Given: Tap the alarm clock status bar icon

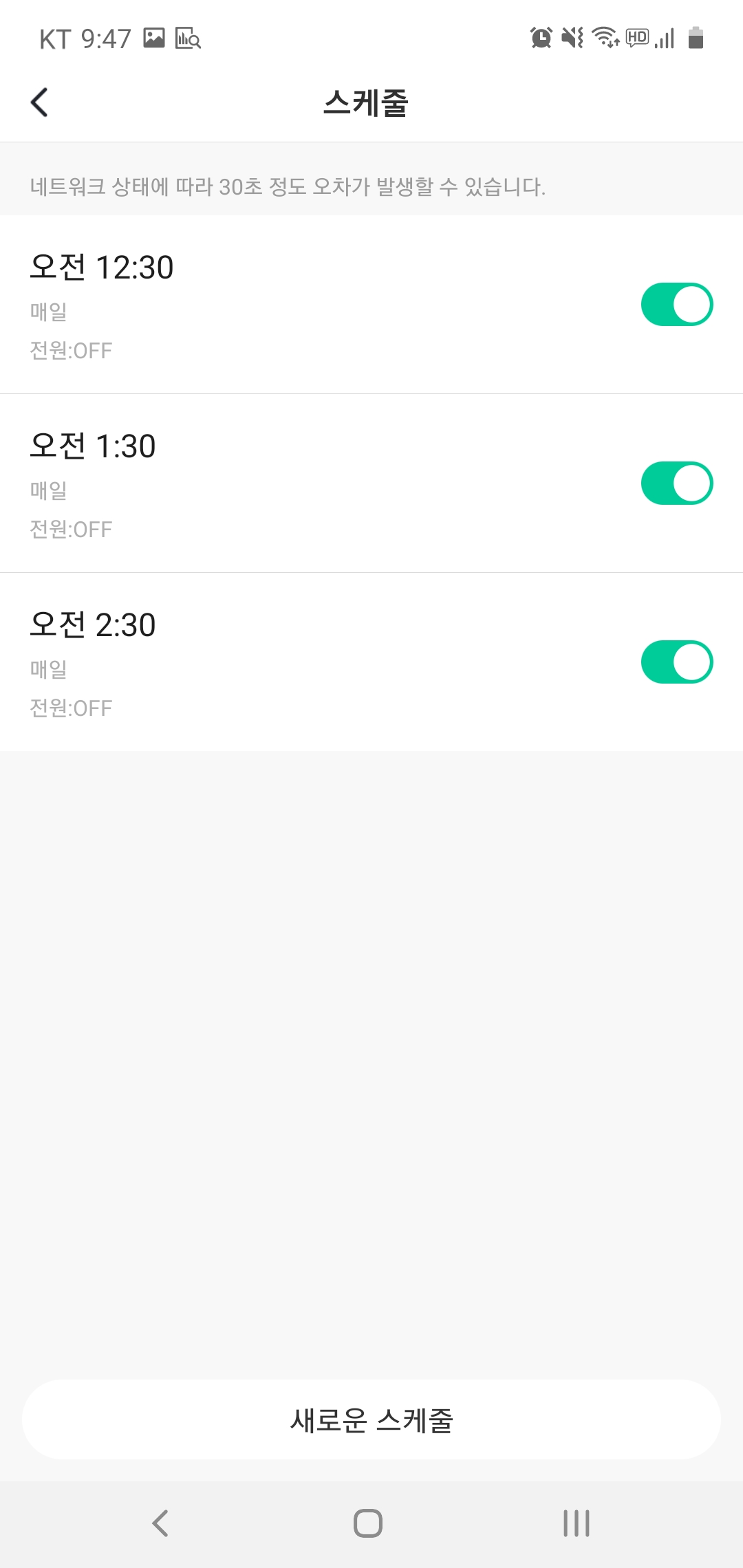Looking at the screenshot, I should pyautogui.click(x=540, y=39).
